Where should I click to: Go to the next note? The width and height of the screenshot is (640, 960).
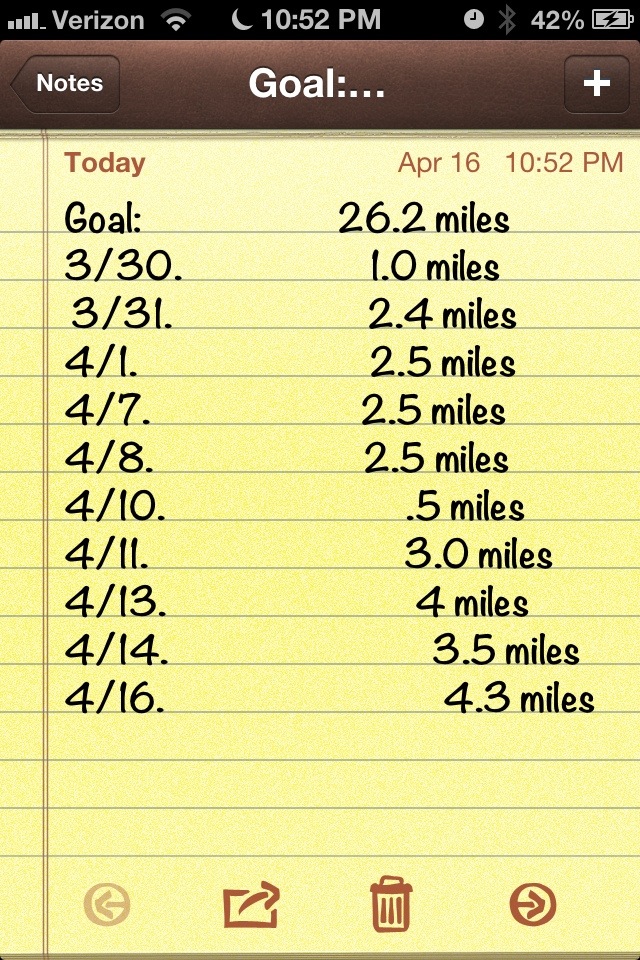click(x=532, y=906)
